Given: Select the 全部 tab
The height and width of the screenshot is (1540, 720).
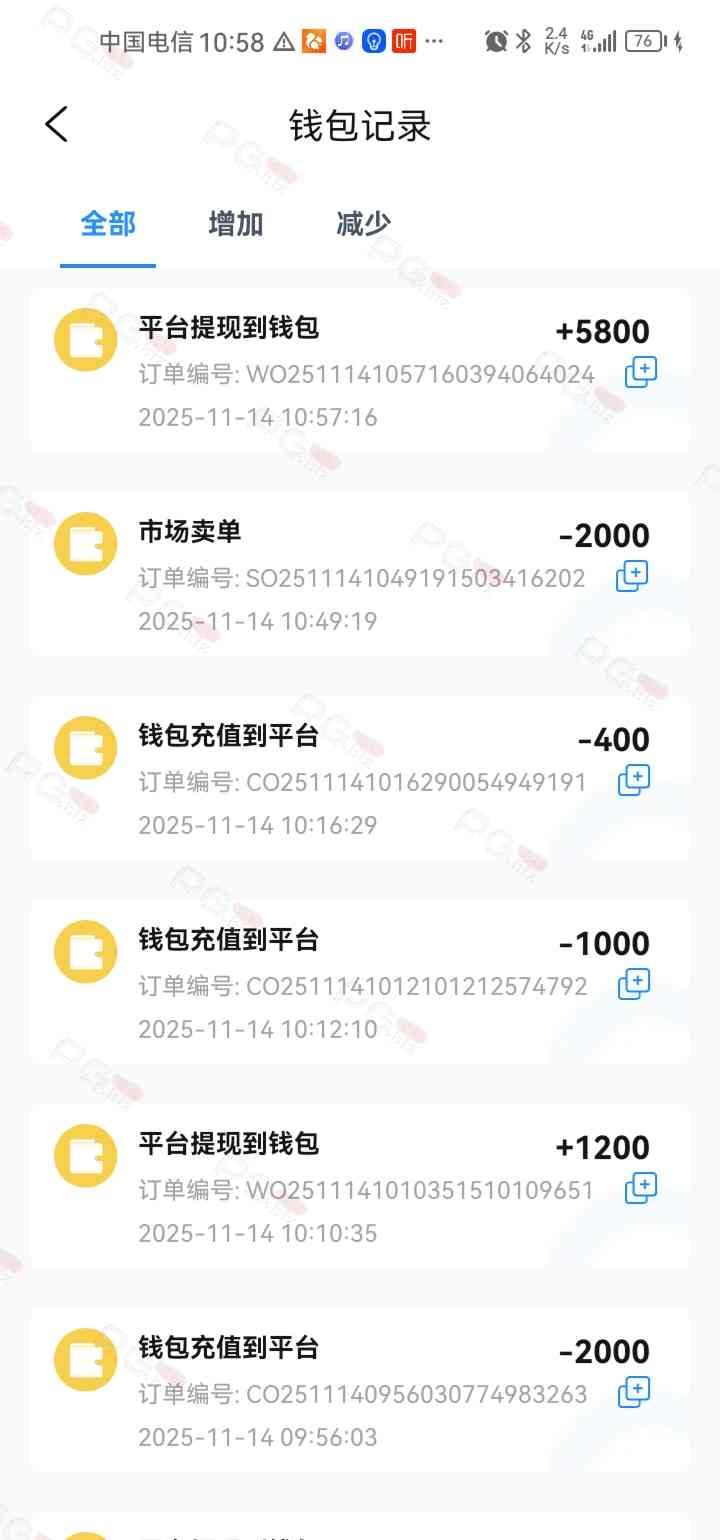Looking at the screenshot, I should (108, 224).
